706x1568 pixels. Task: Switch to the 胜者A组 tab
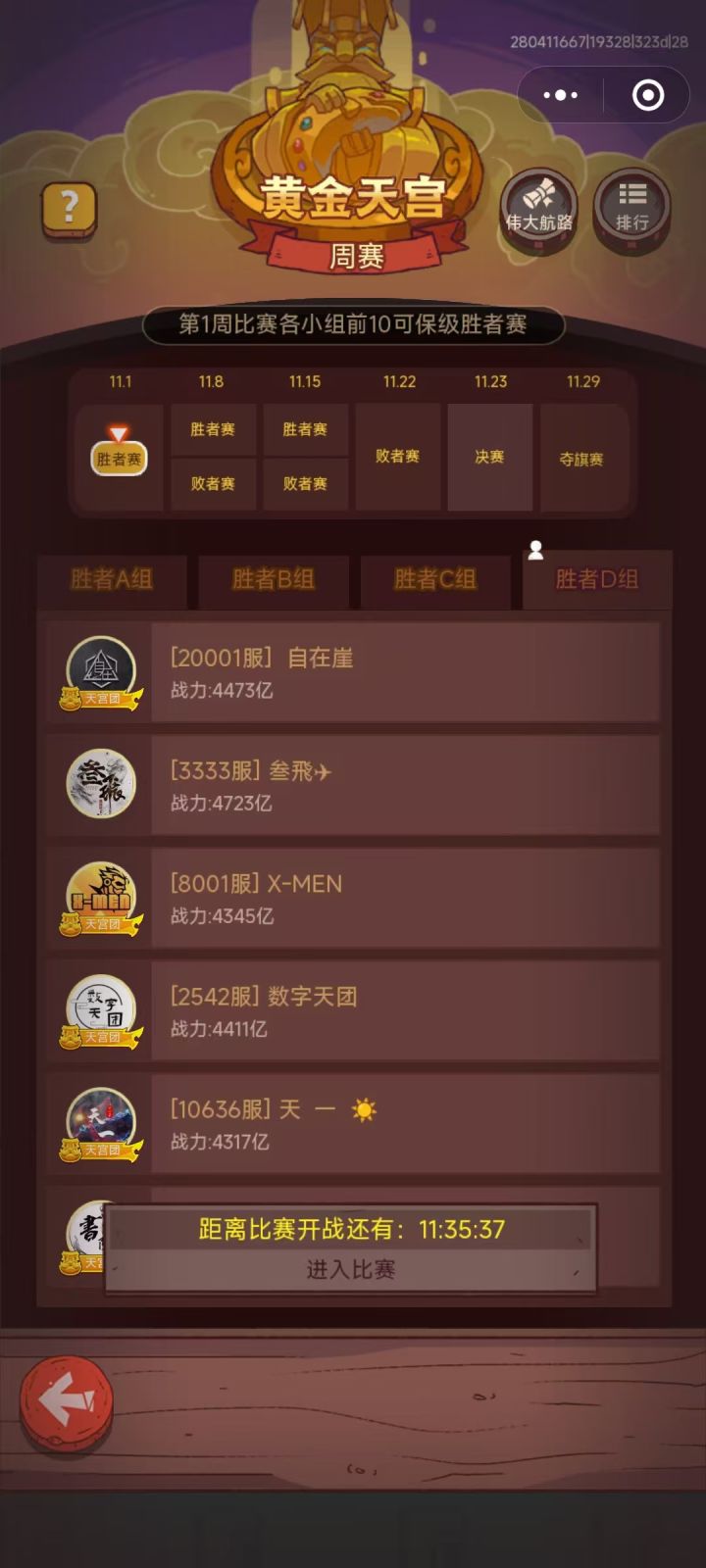(x=110, y=580)
